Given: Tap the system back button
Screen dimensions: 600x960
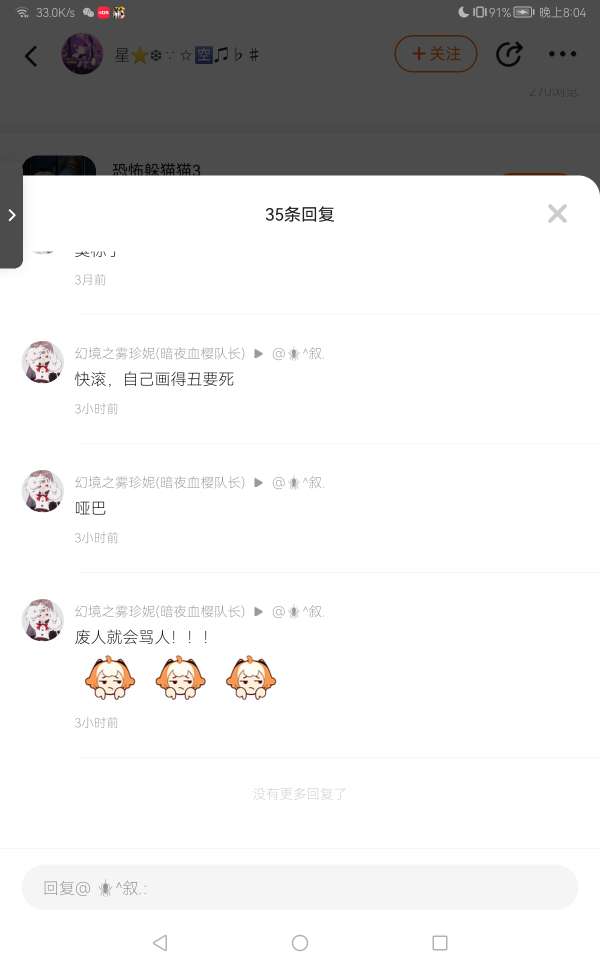Looking at the screenshot, I should (160, 942).
